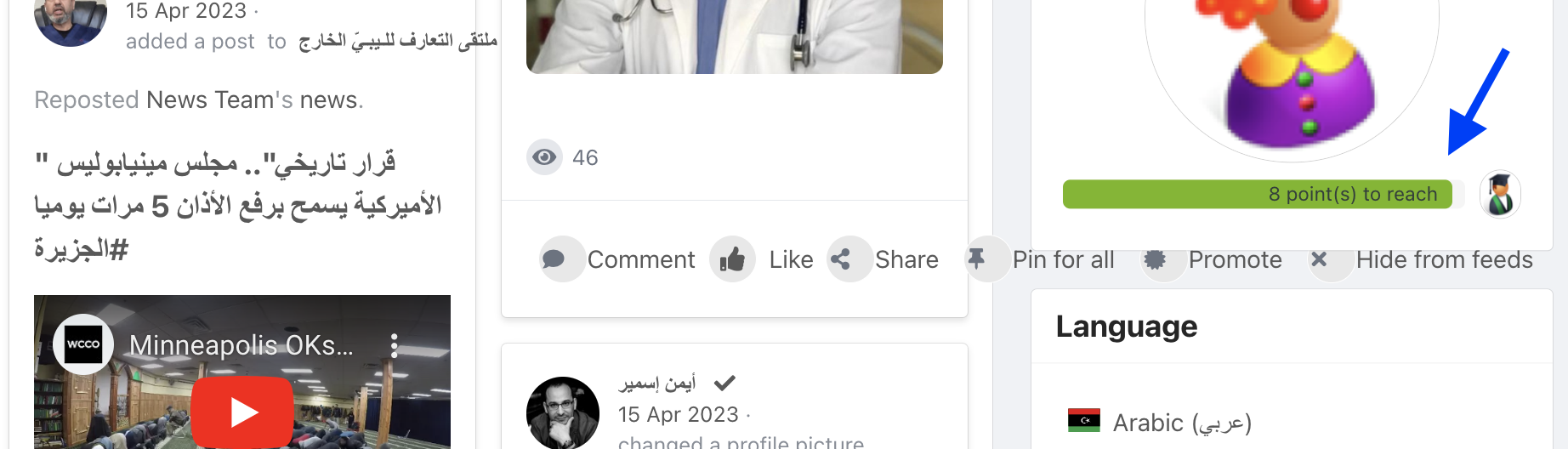Open the الجزيرة# hashtag
Image resolution: width=1568 pixels, height=449 pixels.
tap(82, 249)
